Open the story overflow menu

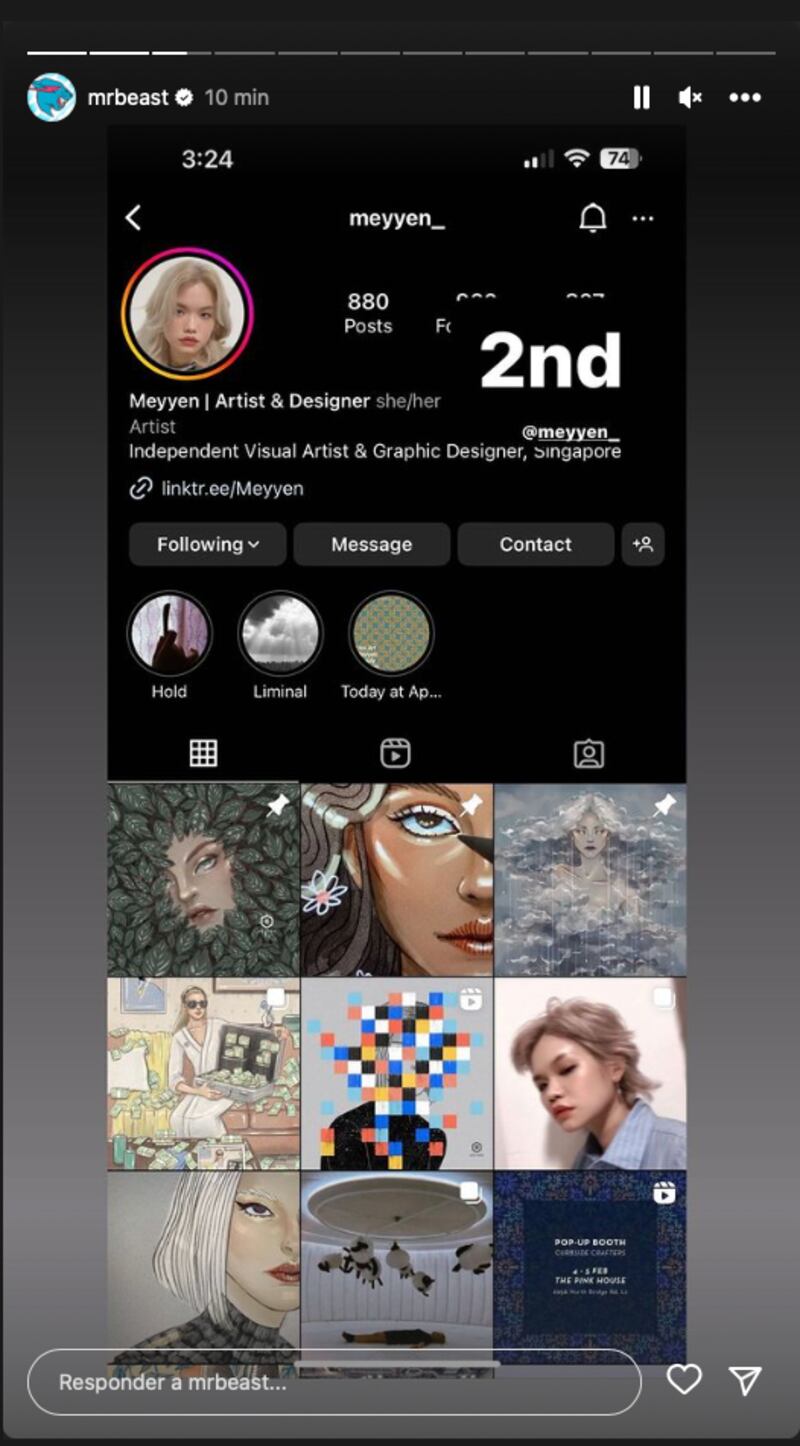click(745, 97)
